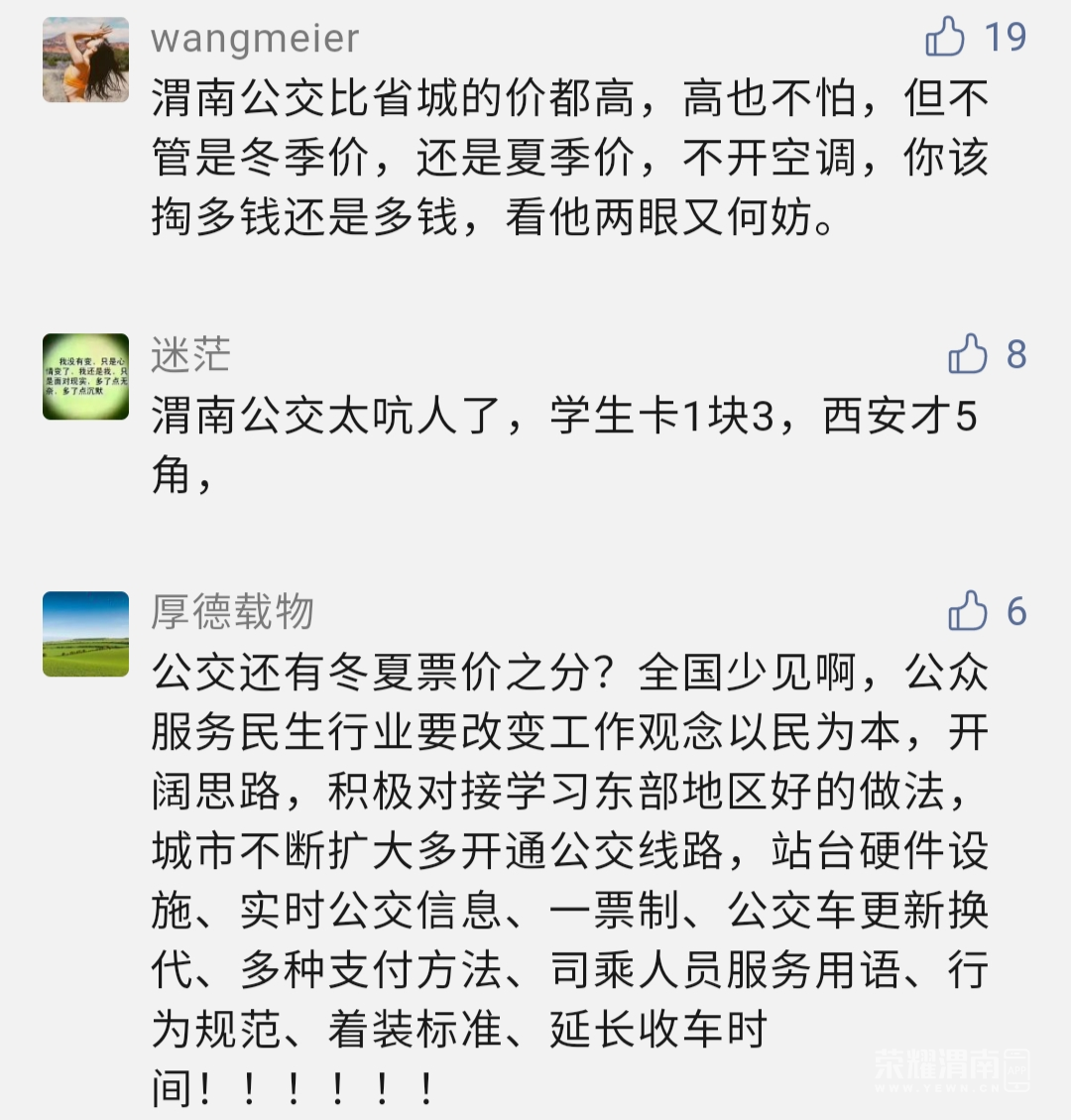Open 迷茫's profile avatar

click(86, 376)
